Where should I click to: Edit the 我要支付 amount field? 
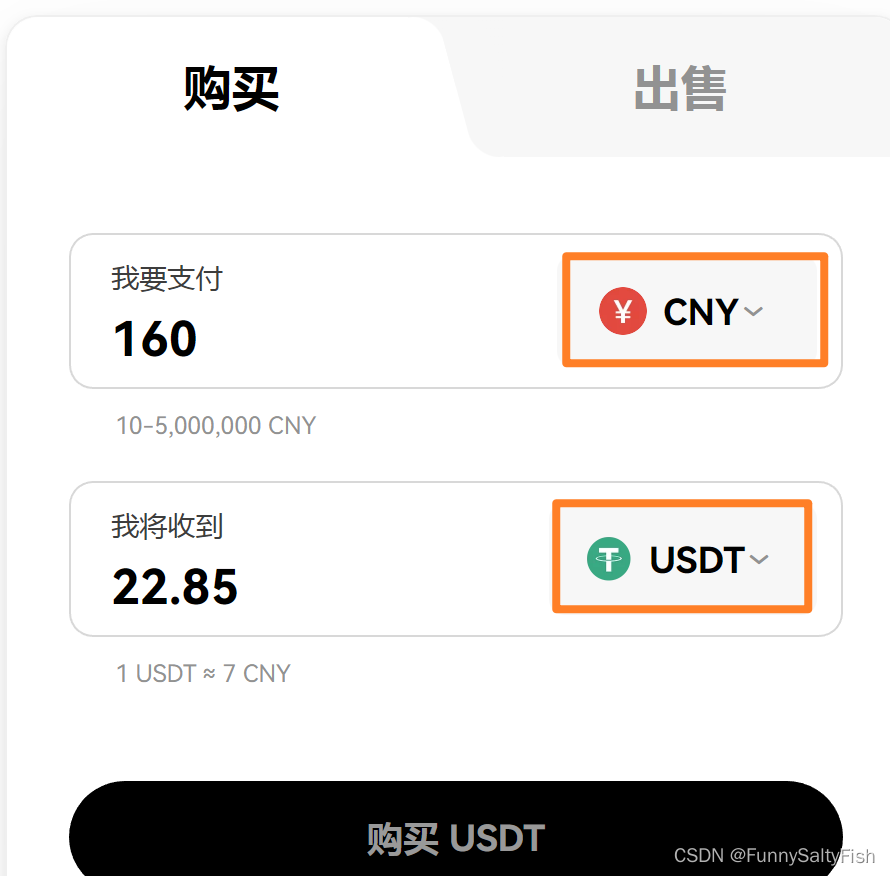[x=300, y=338]
